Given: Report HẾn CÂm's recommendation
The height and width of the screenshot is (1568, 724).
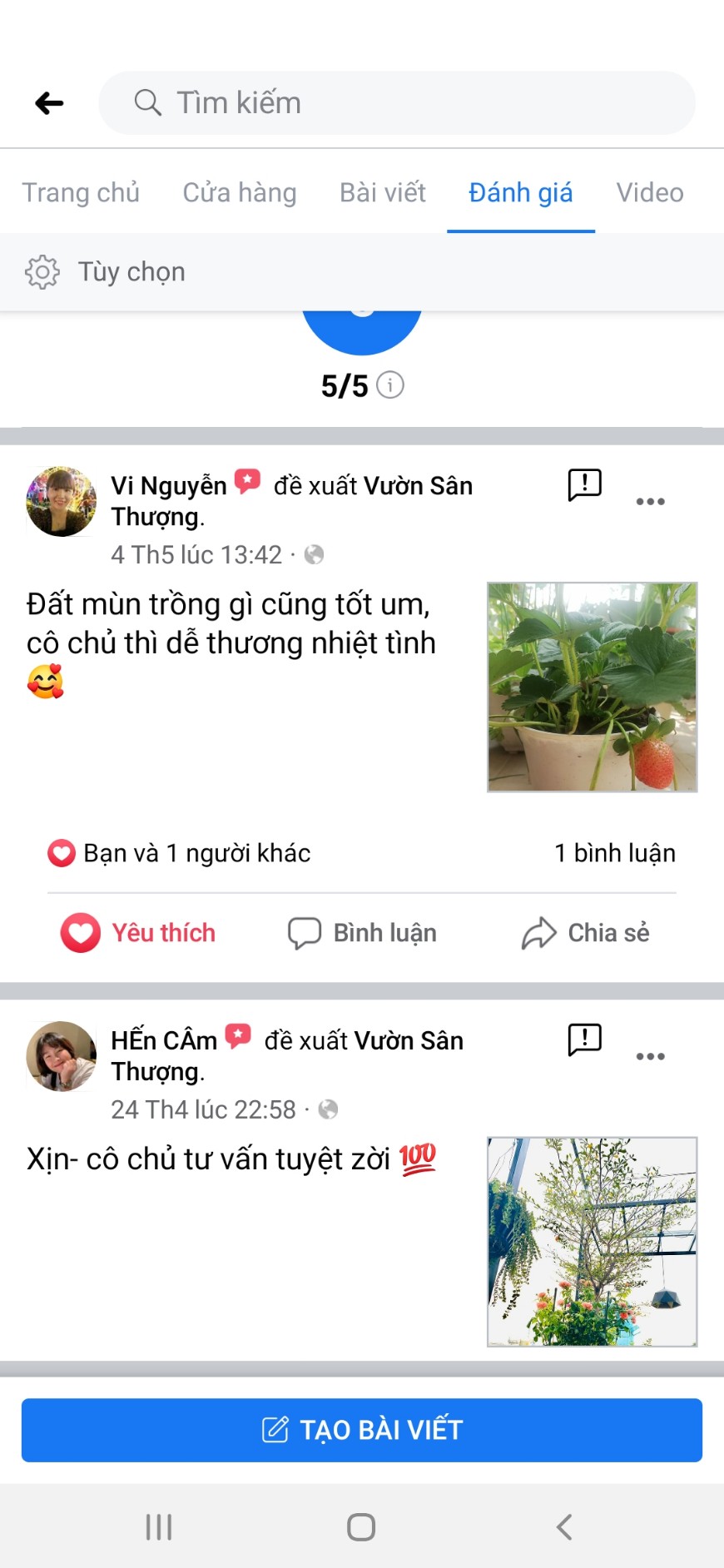Looking at the screenshot, I should pyautogui.click(x=584, y=1040).
